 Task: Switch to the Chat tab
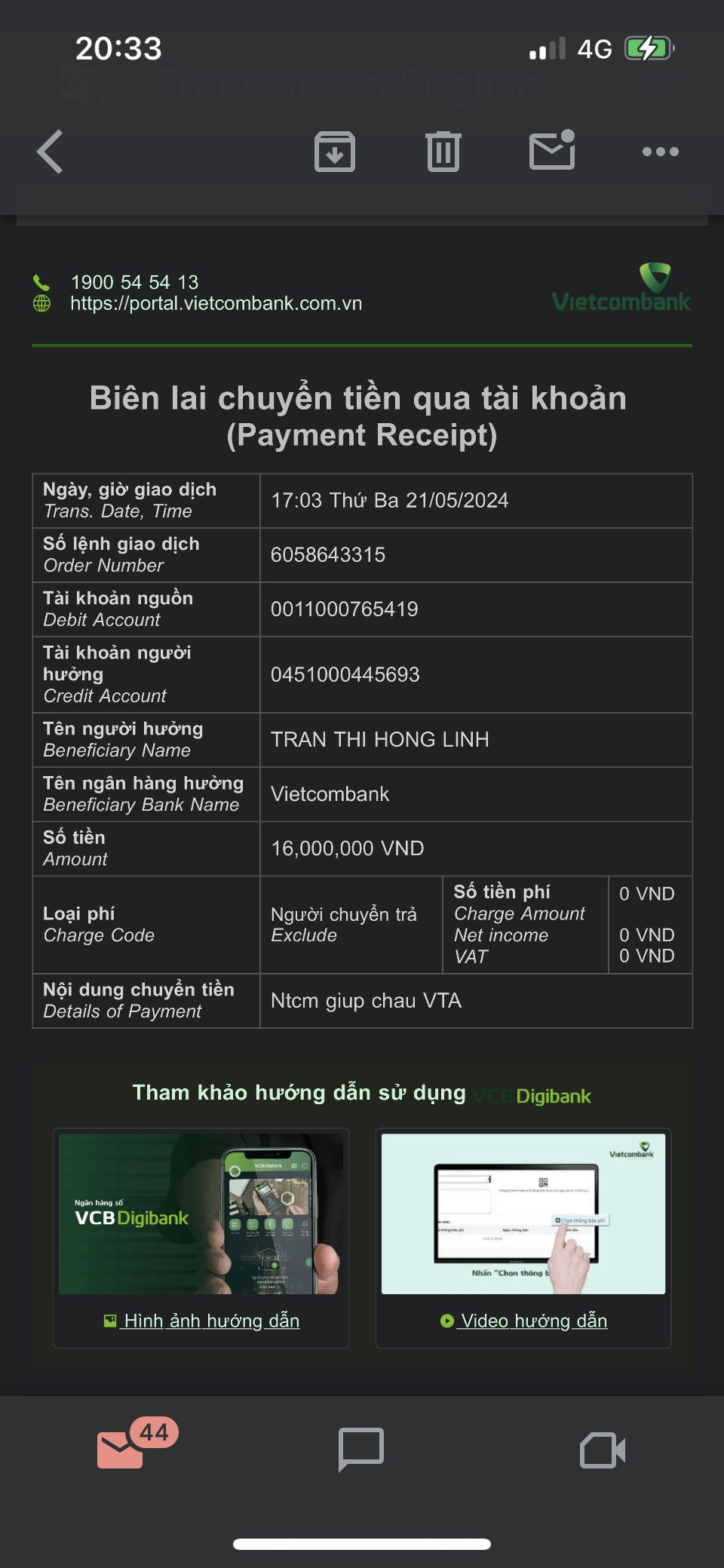click(361, 1449)
